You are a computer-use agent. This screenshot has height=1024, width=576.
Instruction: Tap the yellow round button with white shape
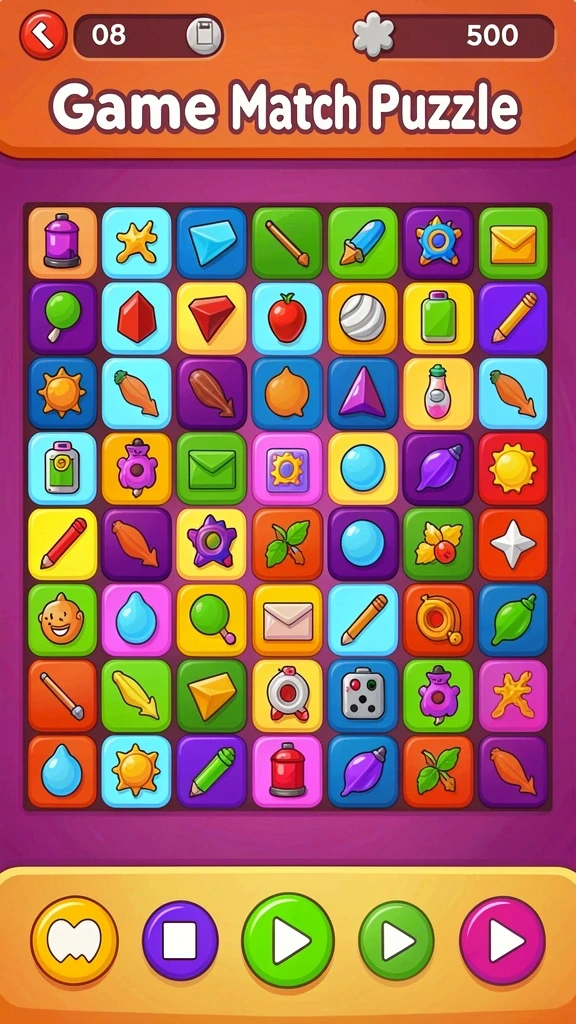click(x=74, y=940)
